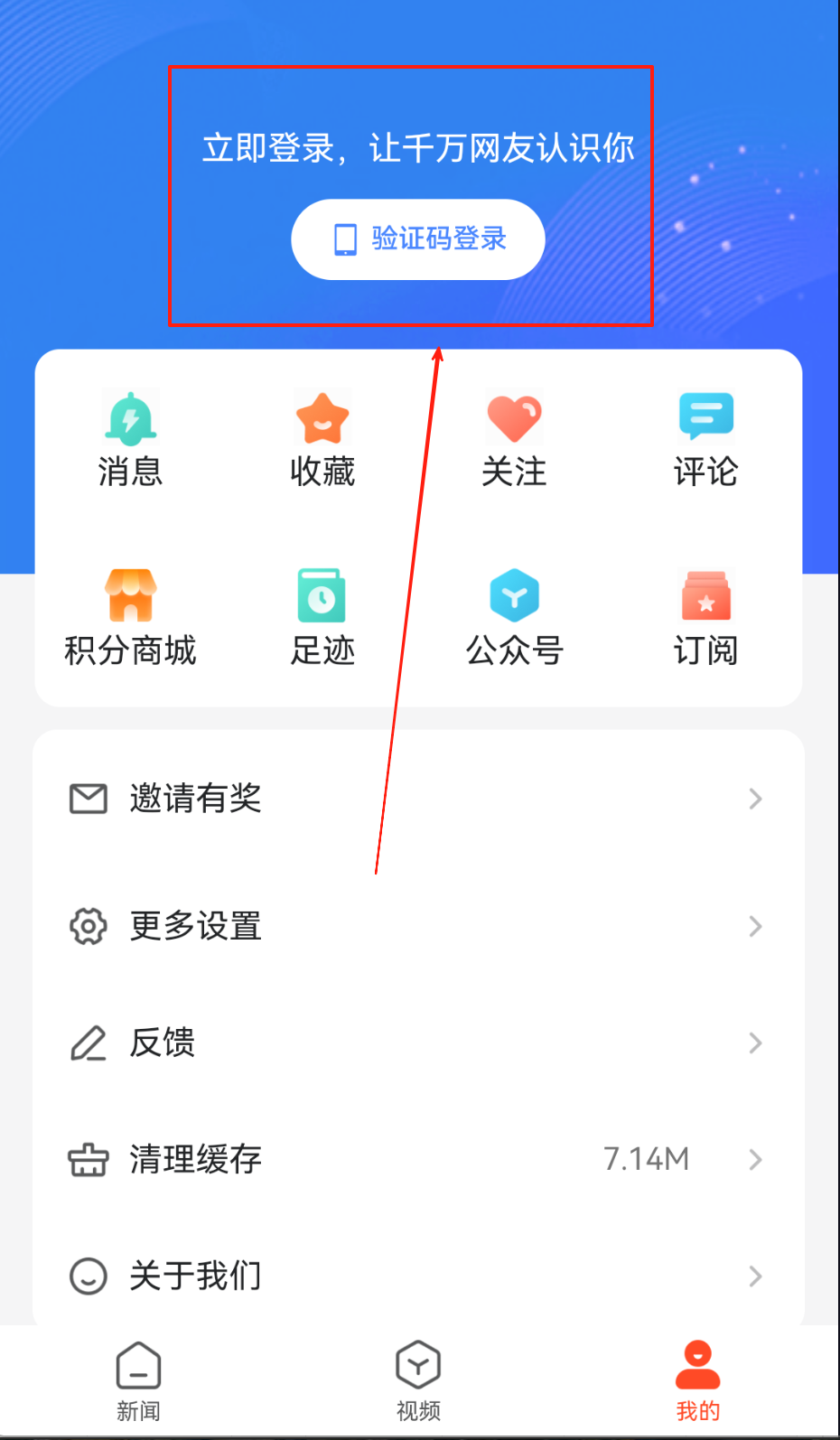840x1440 pixels.
Task: Open 关于我们 about page
Action: (x=417, y=1276)
